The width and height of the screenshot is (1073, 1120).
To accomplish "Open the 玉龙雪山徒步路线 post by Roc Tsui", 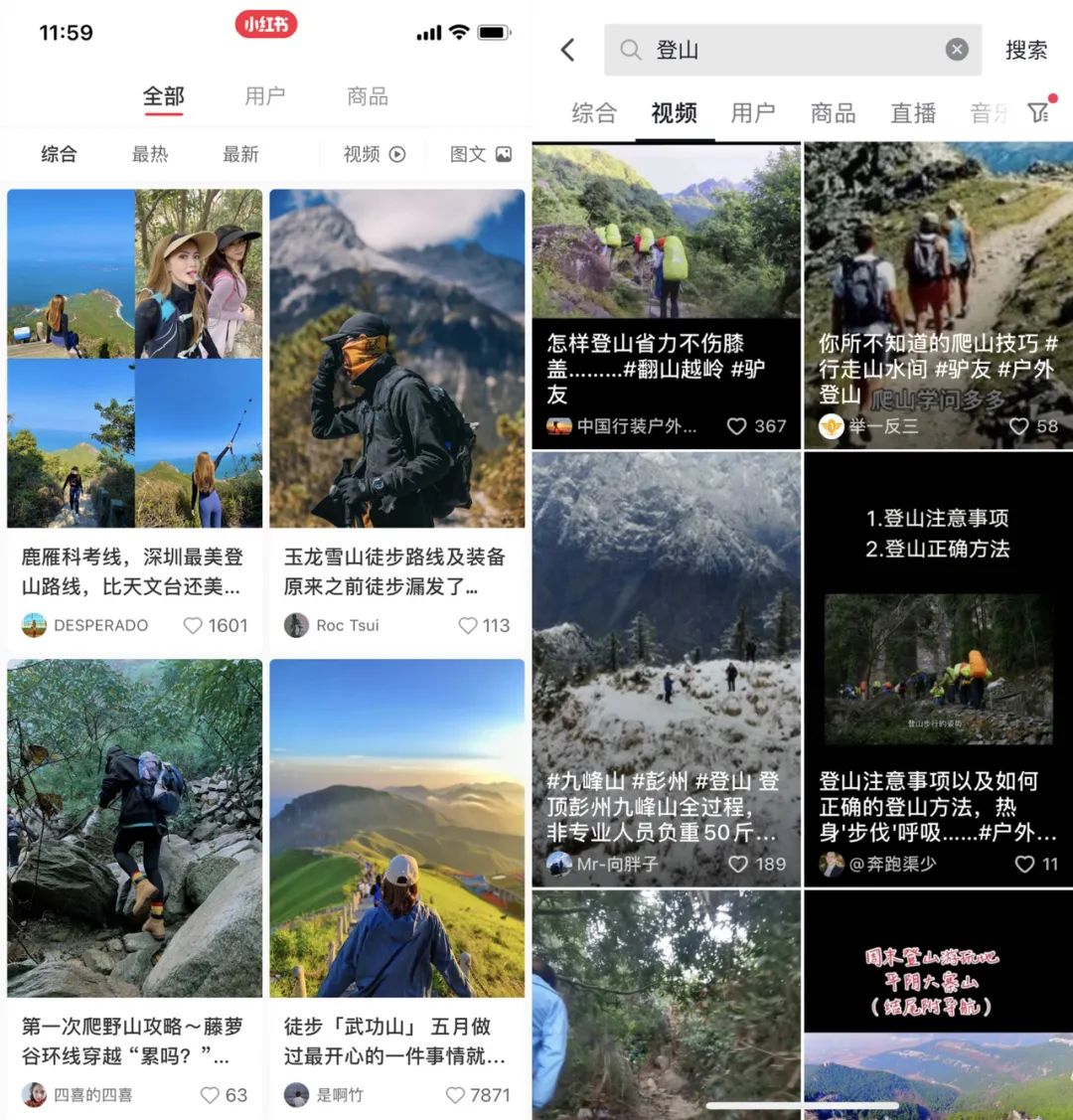I will [x=397, y=358].
